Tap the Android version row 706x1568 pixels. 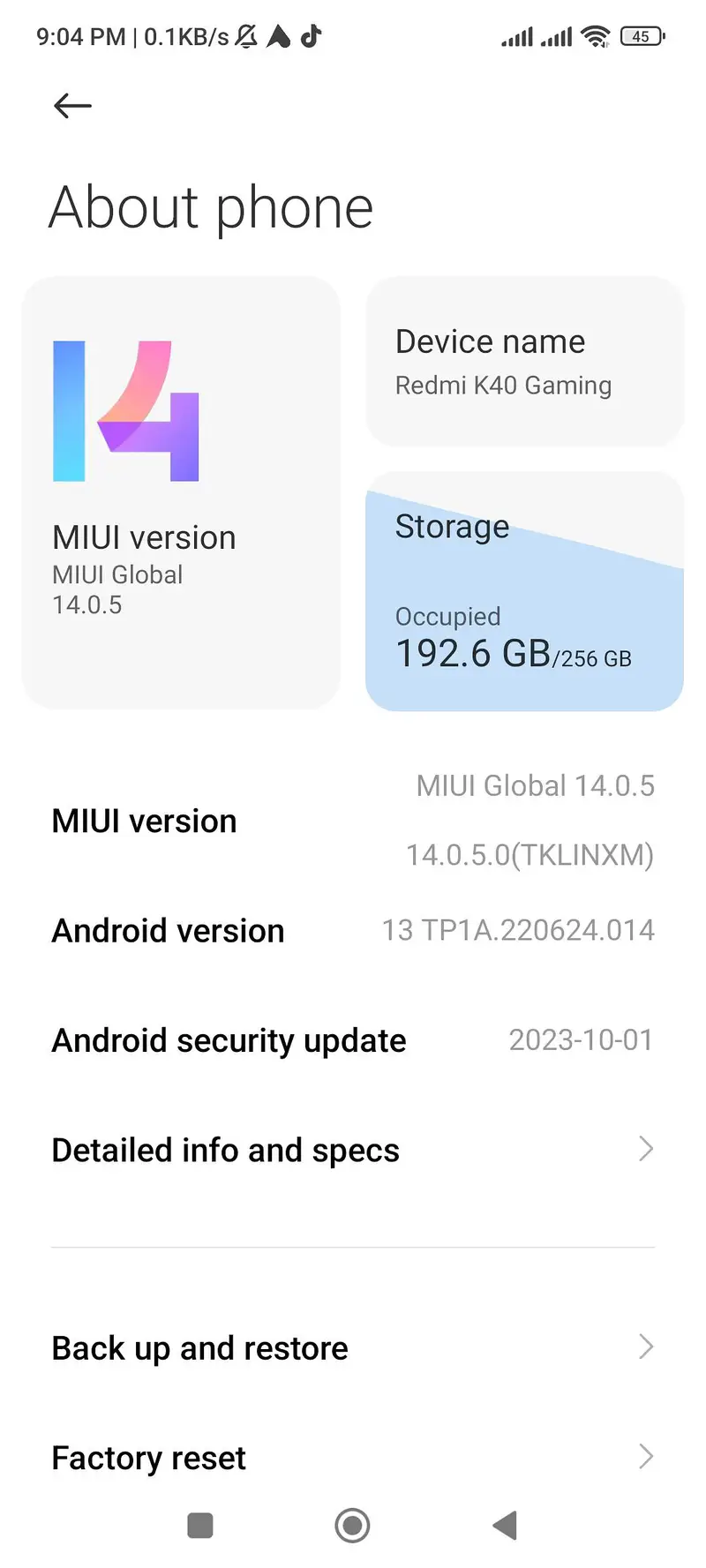353,931
